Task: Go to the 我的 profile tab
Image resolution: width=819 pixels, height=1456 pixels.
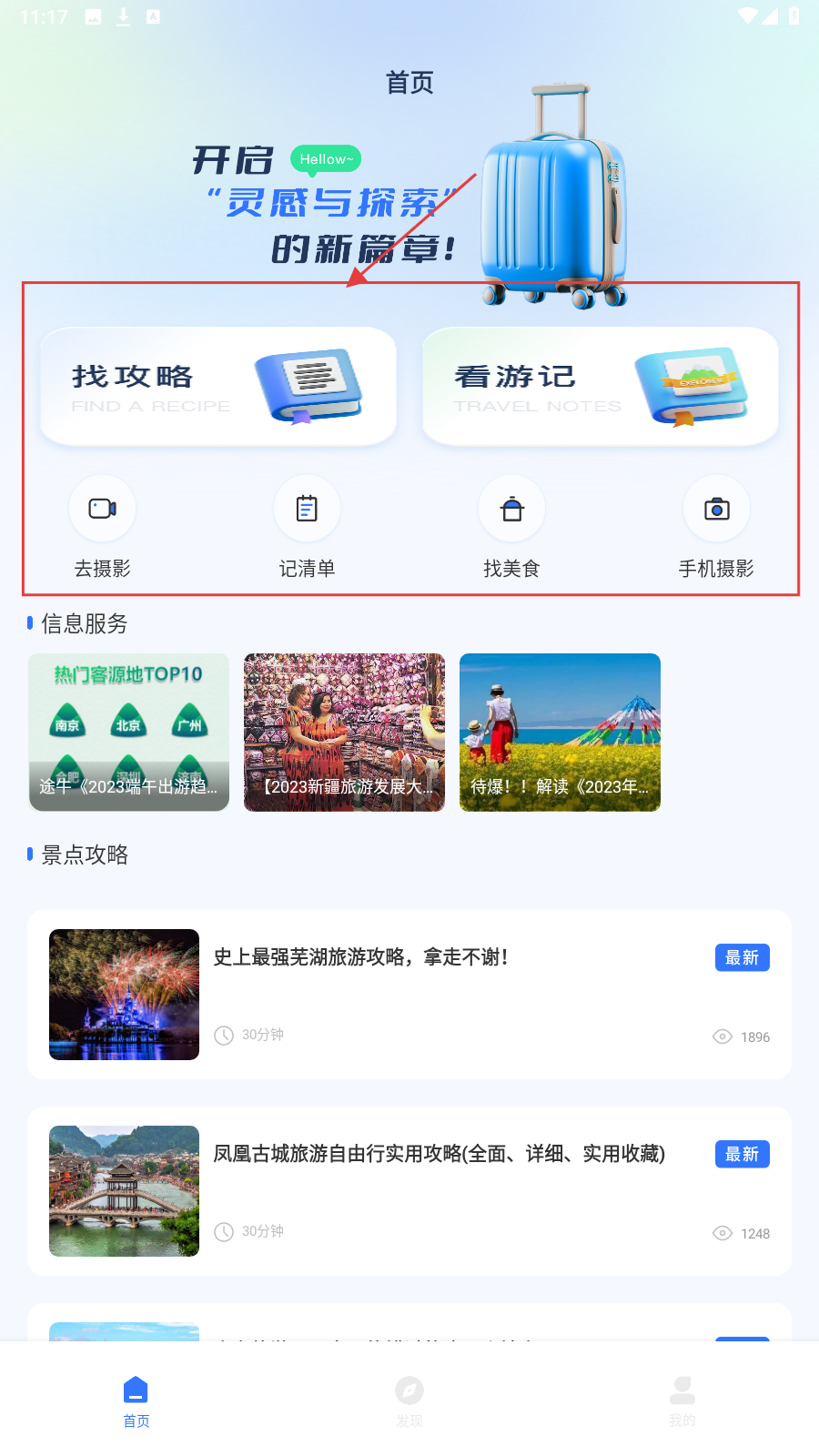Action: (682, 1401)
